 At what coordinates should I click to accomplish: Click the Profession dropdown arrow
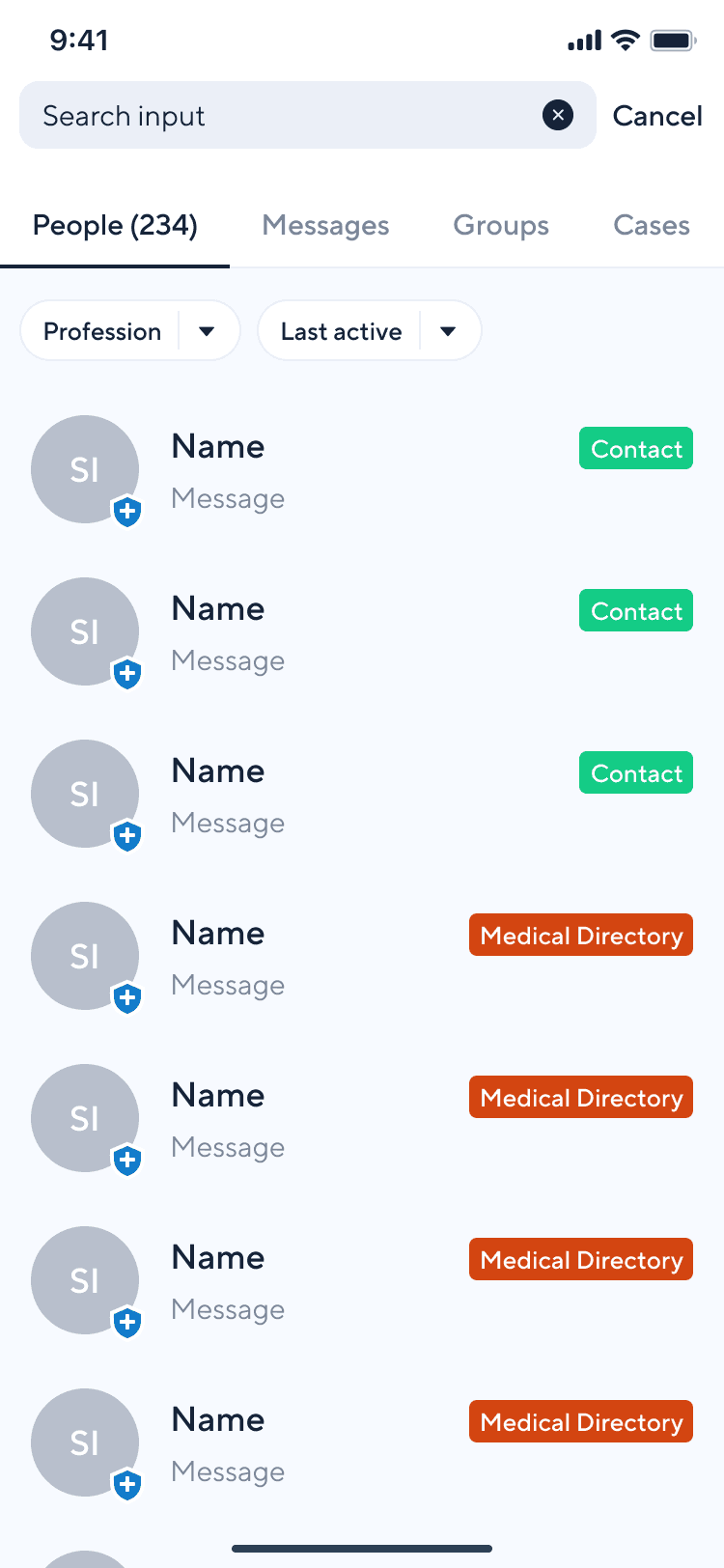click(207, 330)
